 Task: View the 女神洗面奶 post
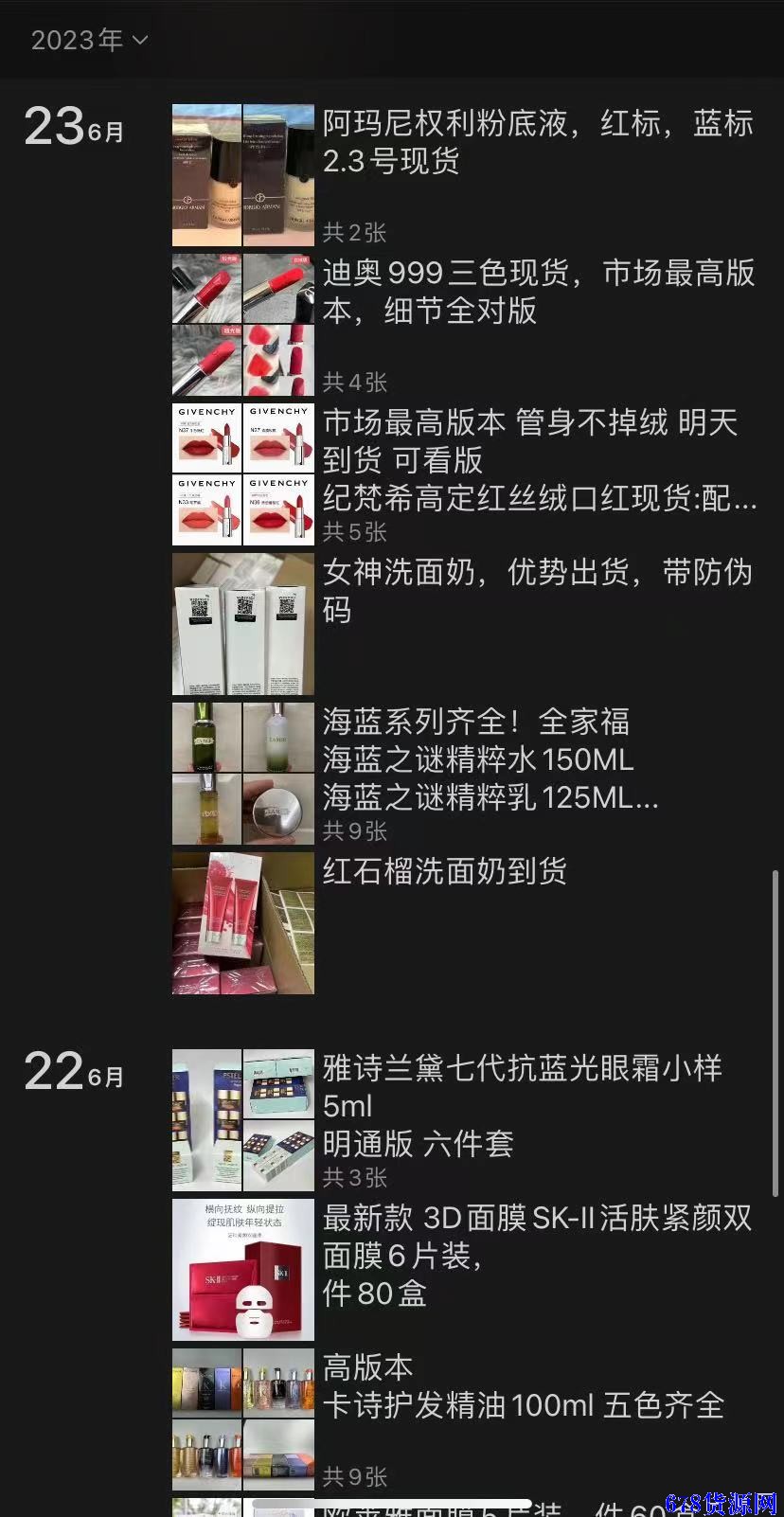pyautogui.click(x=537, y=591)
